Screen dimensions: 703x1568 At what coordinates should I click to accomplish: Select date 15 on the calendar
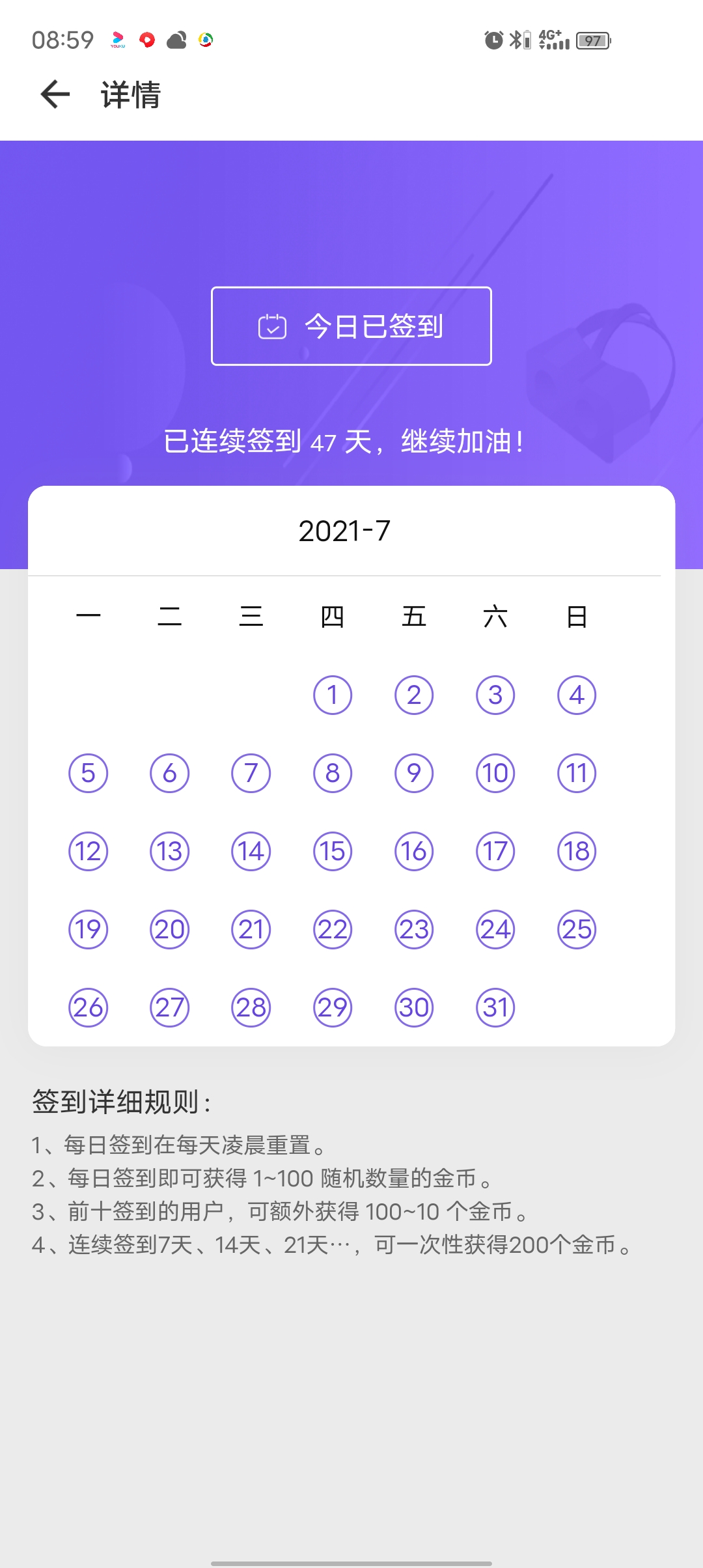(x=332, y=852)
